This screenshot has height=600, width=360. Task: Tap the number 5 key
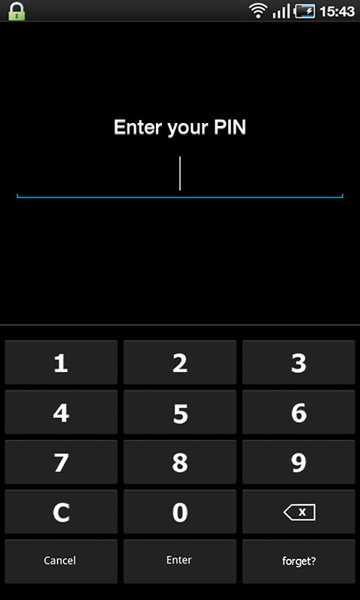180,412
